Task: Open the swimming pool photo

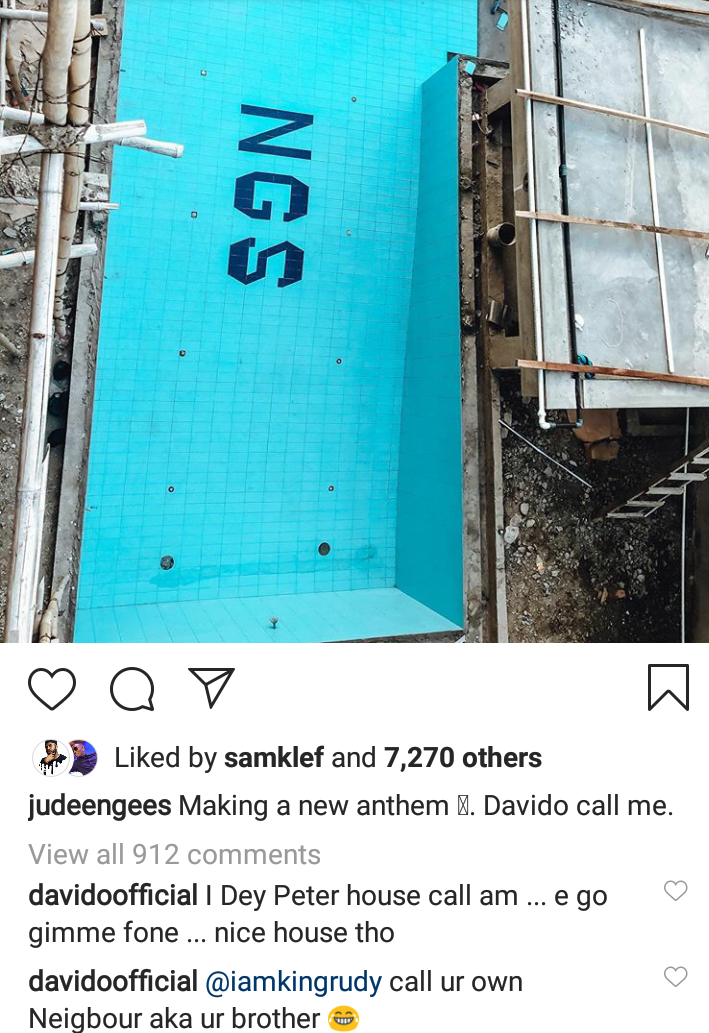Action: click(x=354, y=320)
